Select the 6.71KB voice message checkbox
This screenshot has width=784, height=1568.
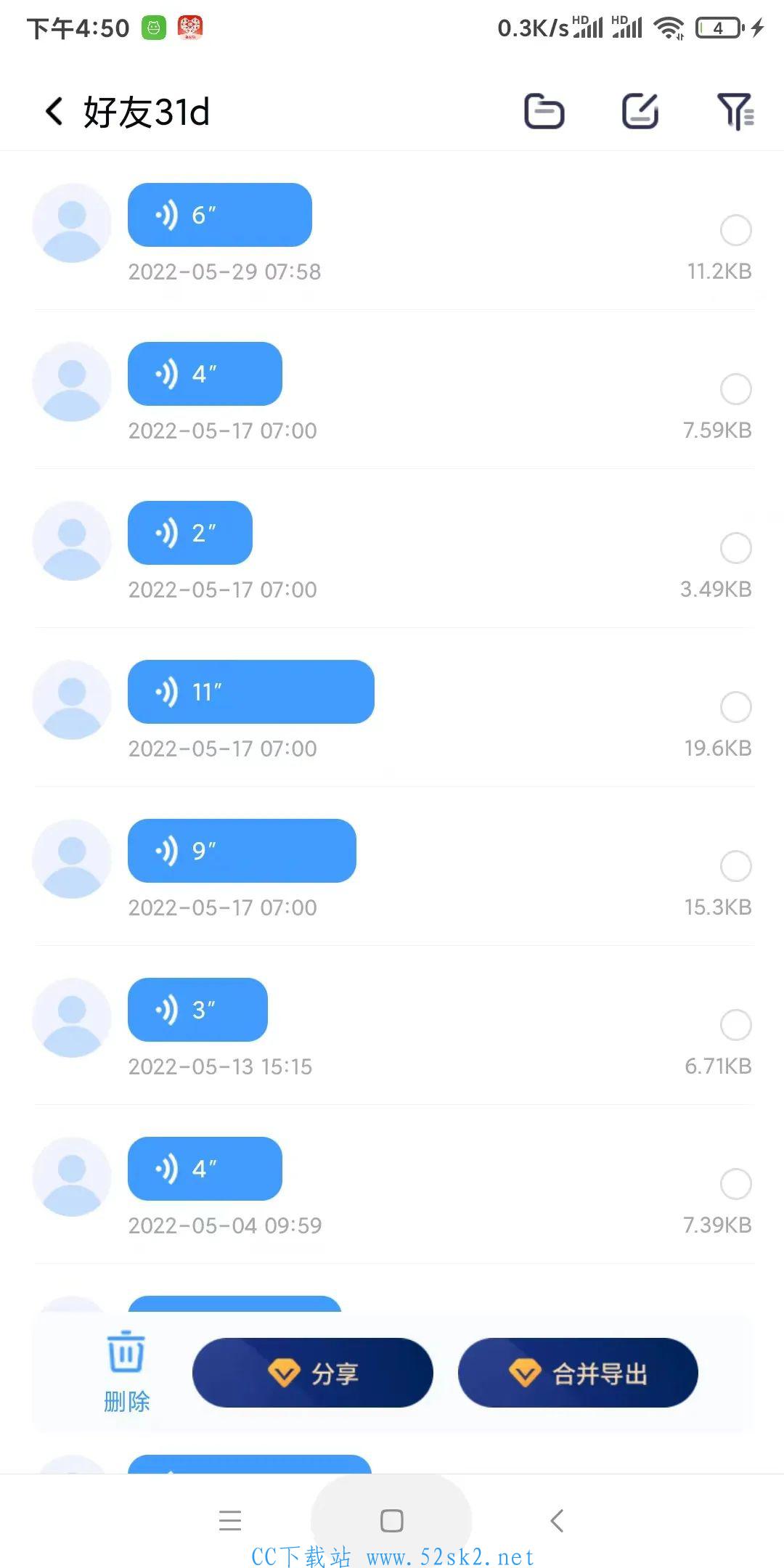click(x=735, y=1025)
